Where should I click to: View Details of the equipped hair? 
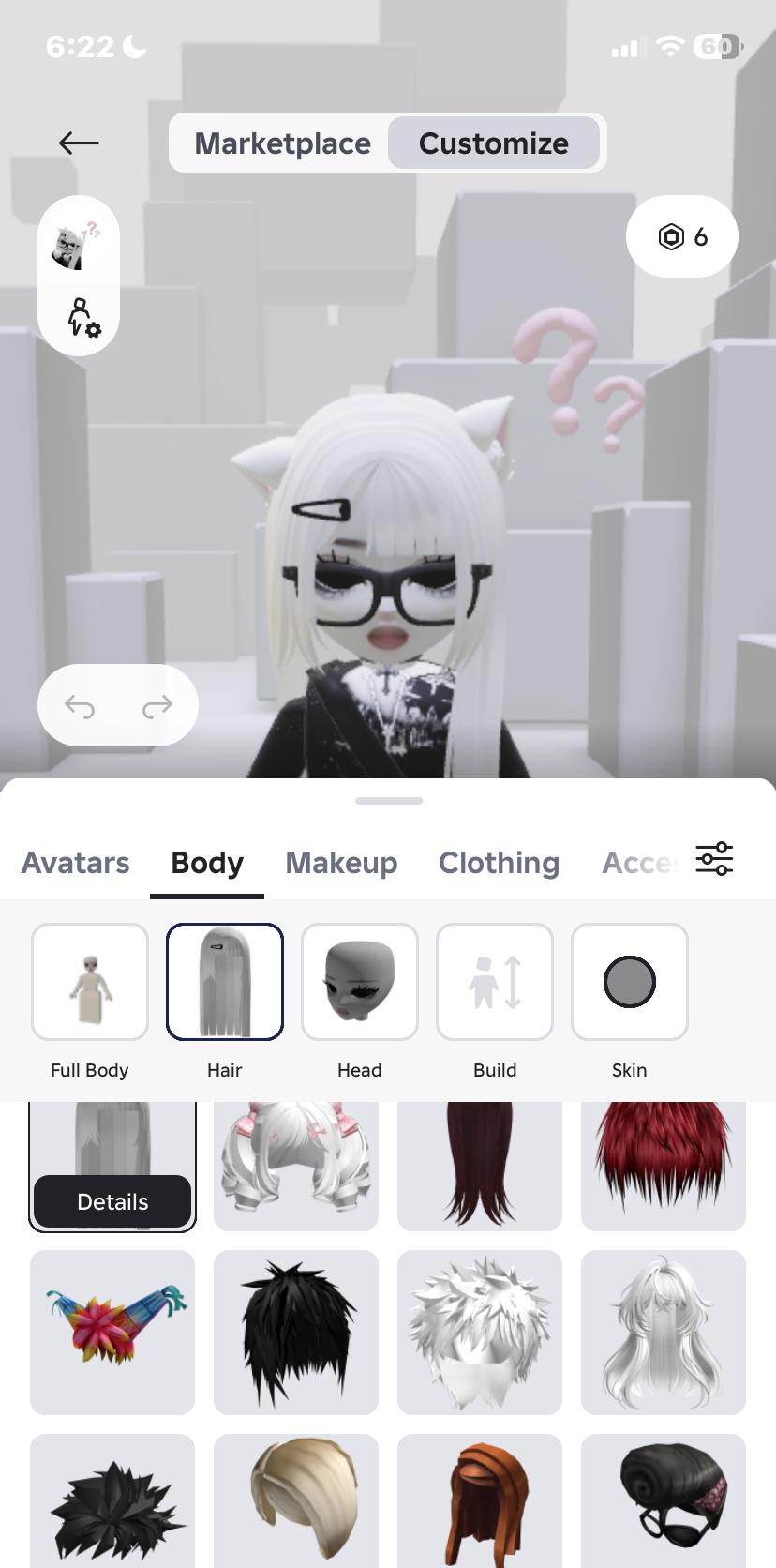tap(112, 1202)
